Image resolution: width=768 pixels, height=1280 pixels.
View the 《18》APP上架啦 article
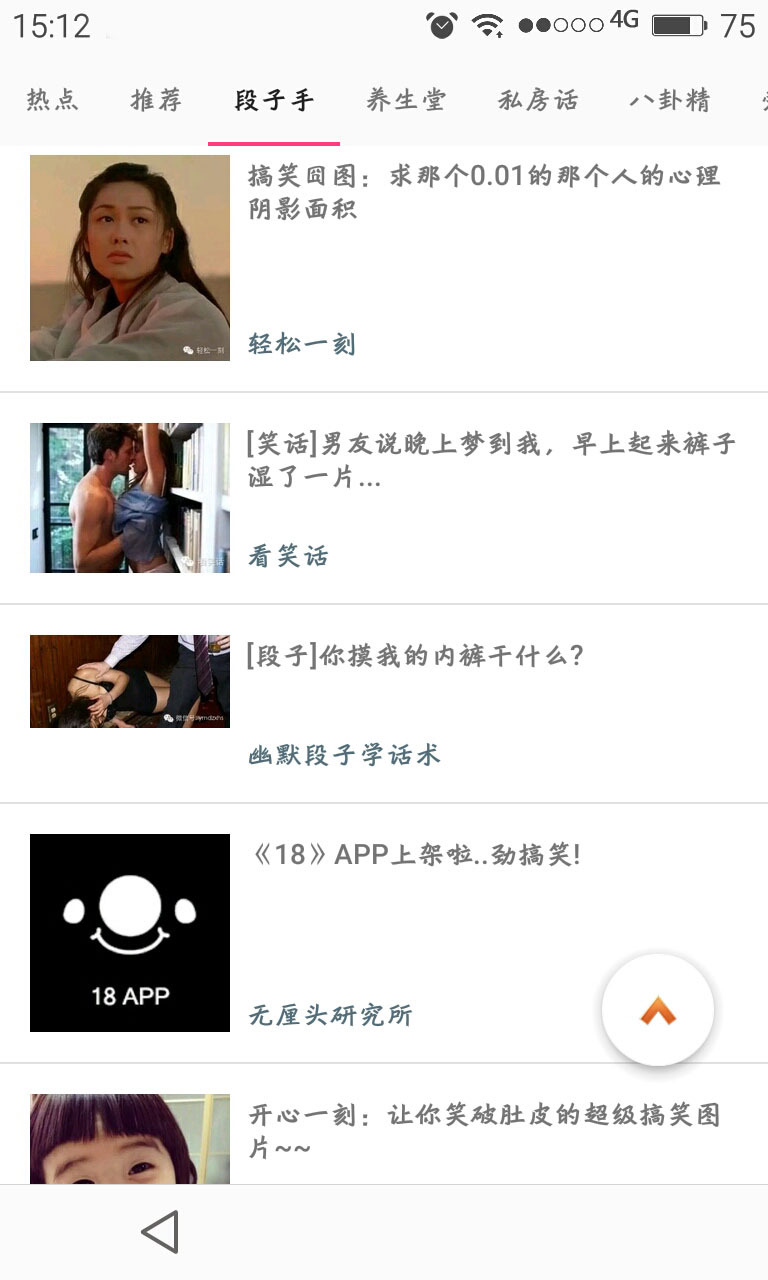point(414,855)
